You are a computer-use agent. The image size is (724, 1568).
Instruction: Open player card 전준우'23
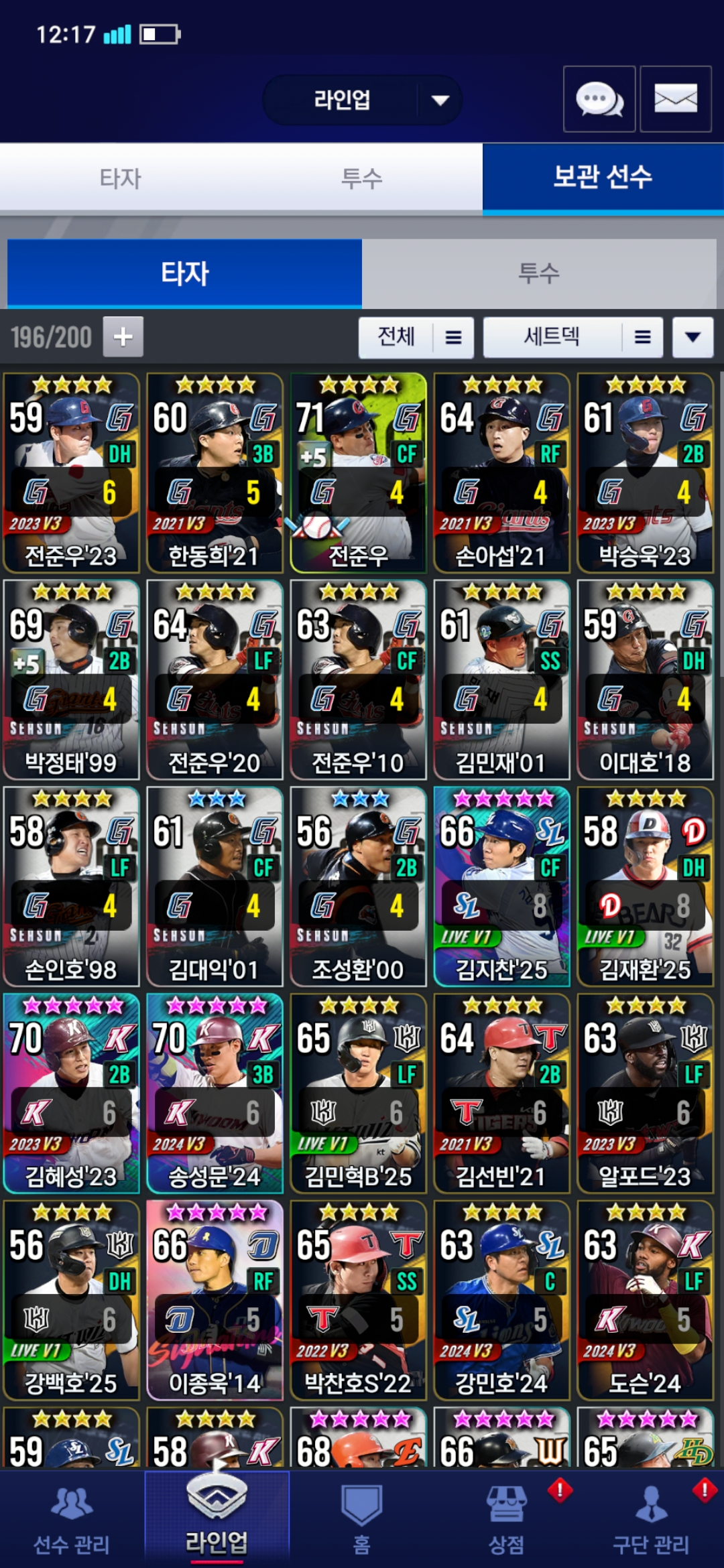[71, 473]
